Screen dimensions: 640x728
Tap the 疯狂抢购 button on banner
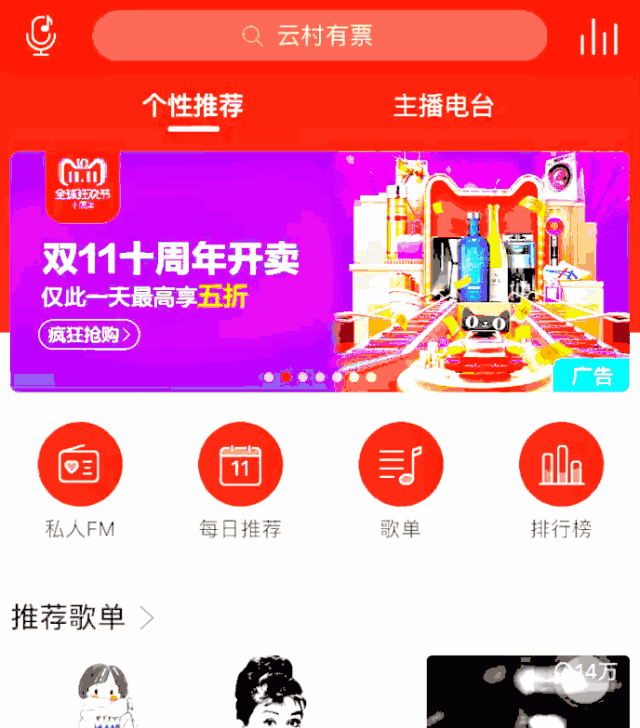coord(89,335)
